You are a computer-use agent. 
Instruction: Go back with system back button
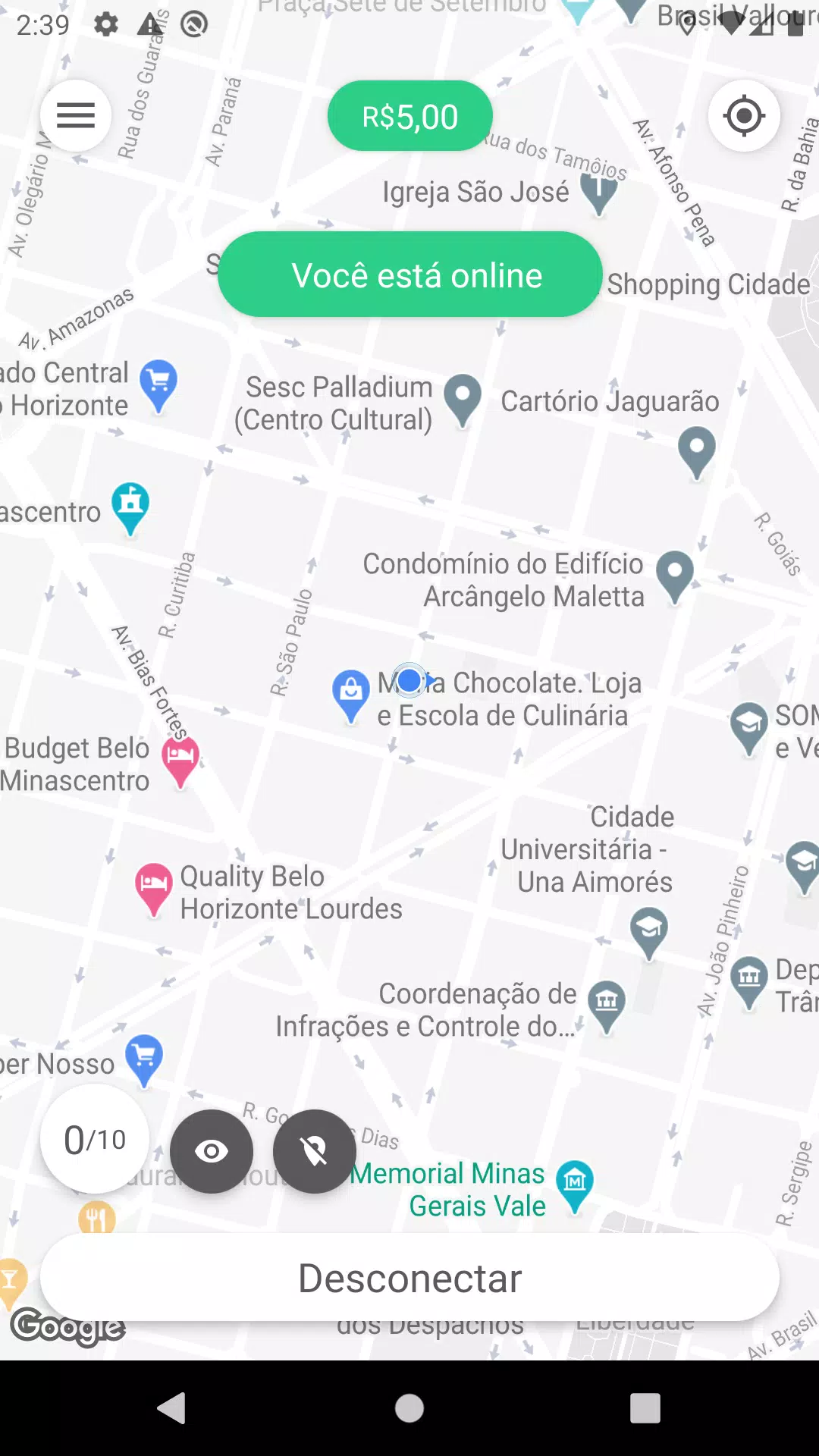click(x=172, y=1408)
